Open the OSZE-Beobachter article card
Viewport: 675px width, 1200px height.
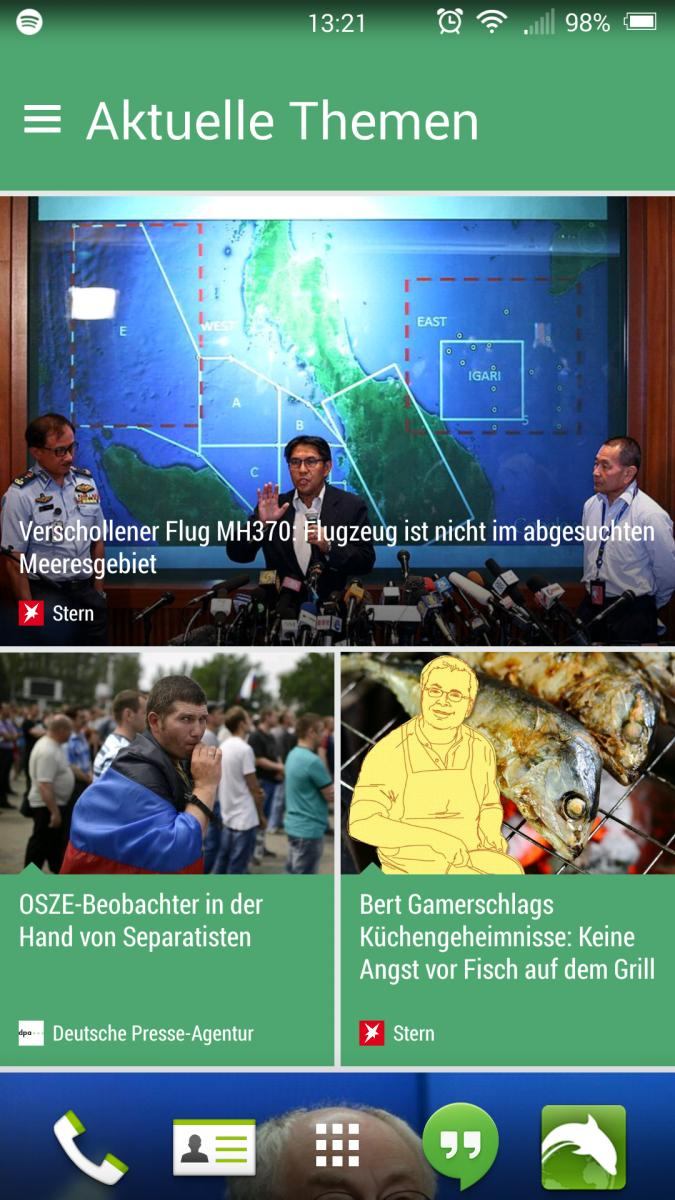[167, 859]
